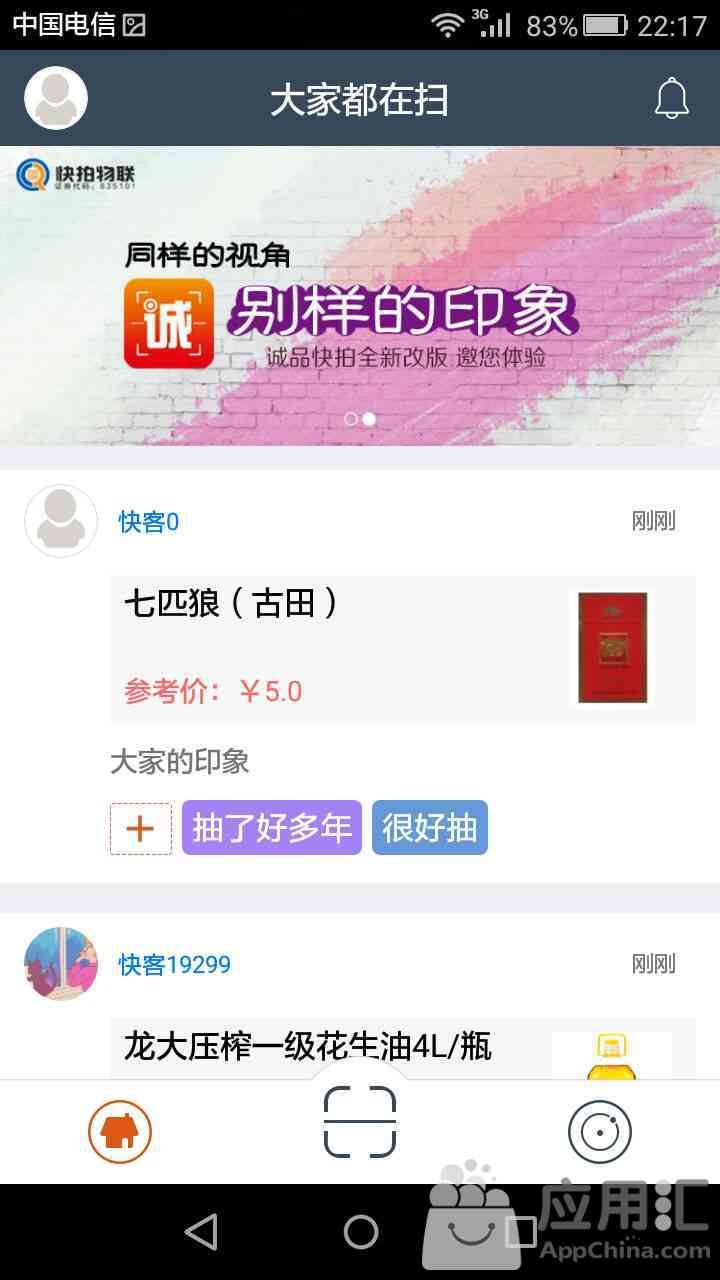Switch to the home tab
720x1280 pixels.
(x=120, y=1132)
